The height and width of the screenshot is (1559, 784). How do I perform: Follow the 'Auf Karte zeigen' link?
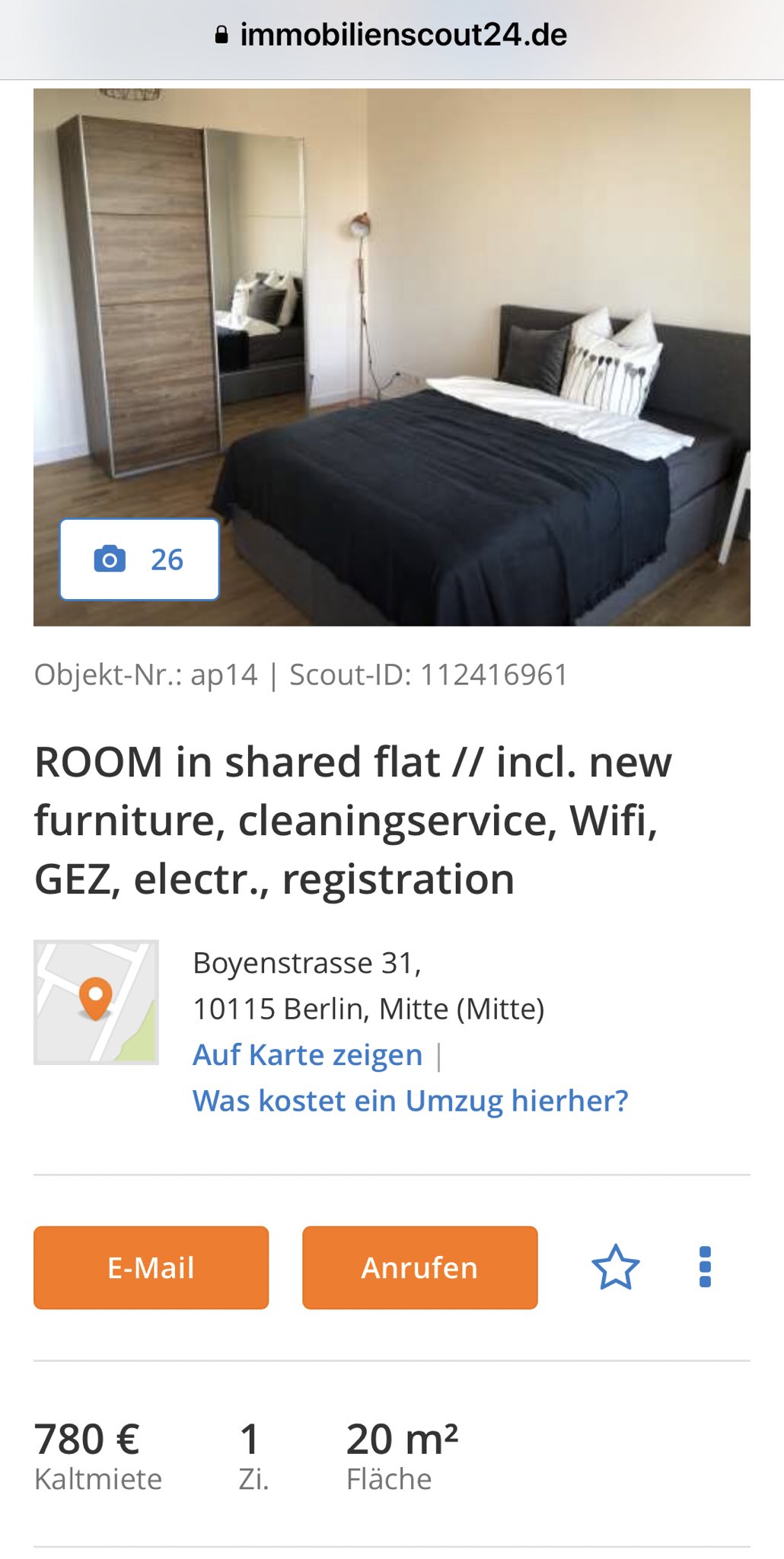308,1055
